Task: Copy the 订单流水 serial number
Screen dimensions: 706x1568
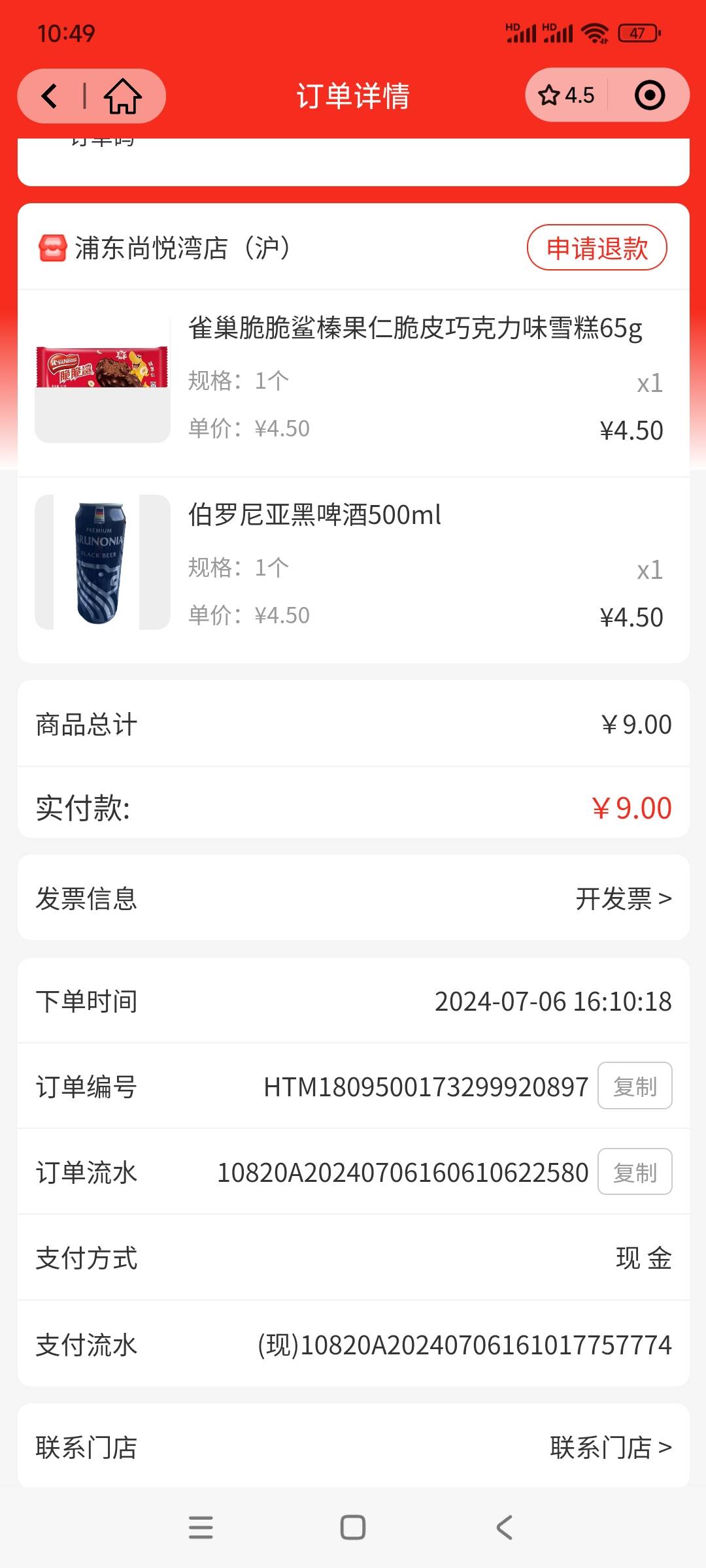Action: point(635,1171)
